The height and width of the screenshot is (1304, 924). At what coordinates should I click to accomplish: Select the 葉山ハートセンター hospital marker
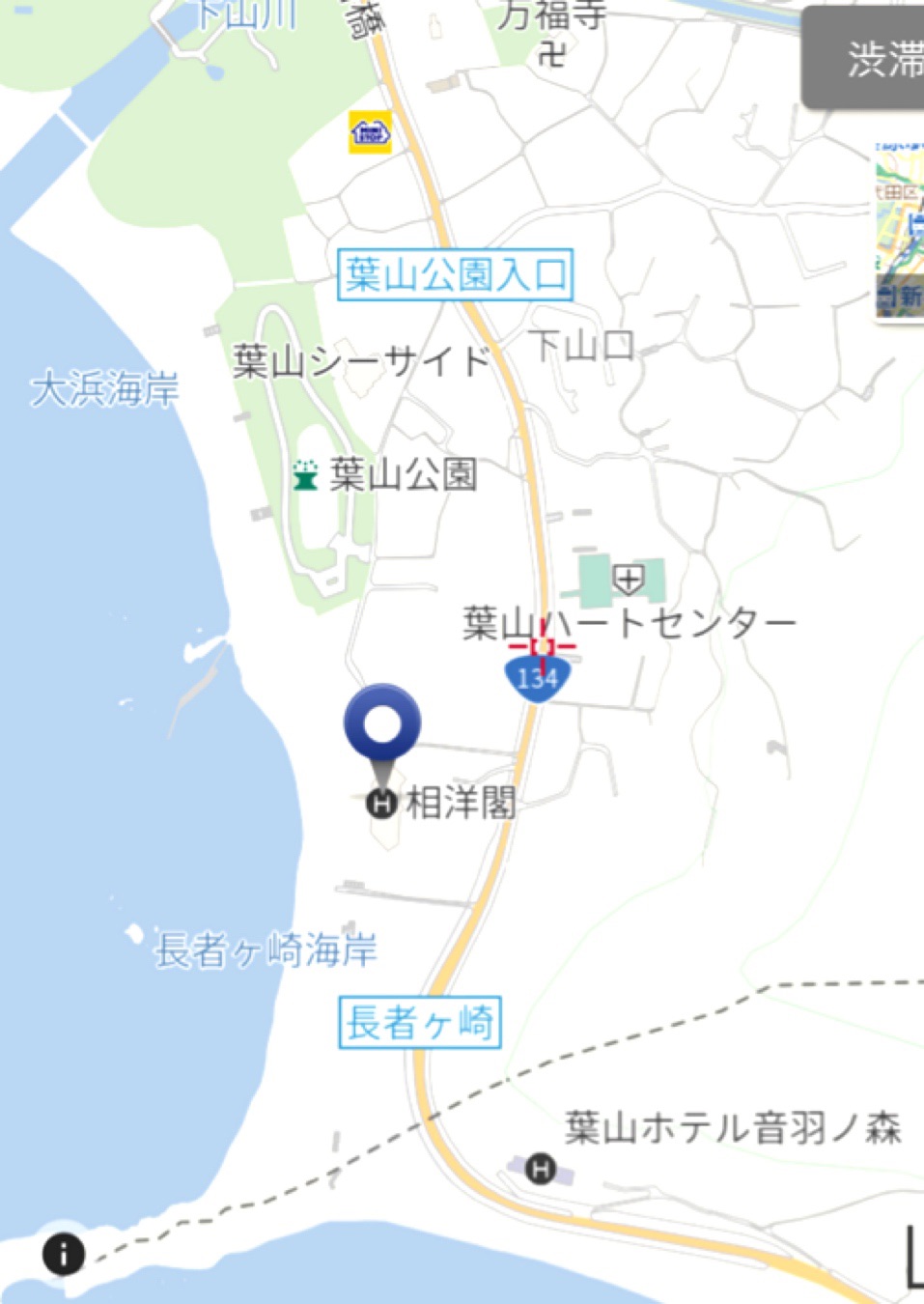pyautogui.click(x=629, y=581)
